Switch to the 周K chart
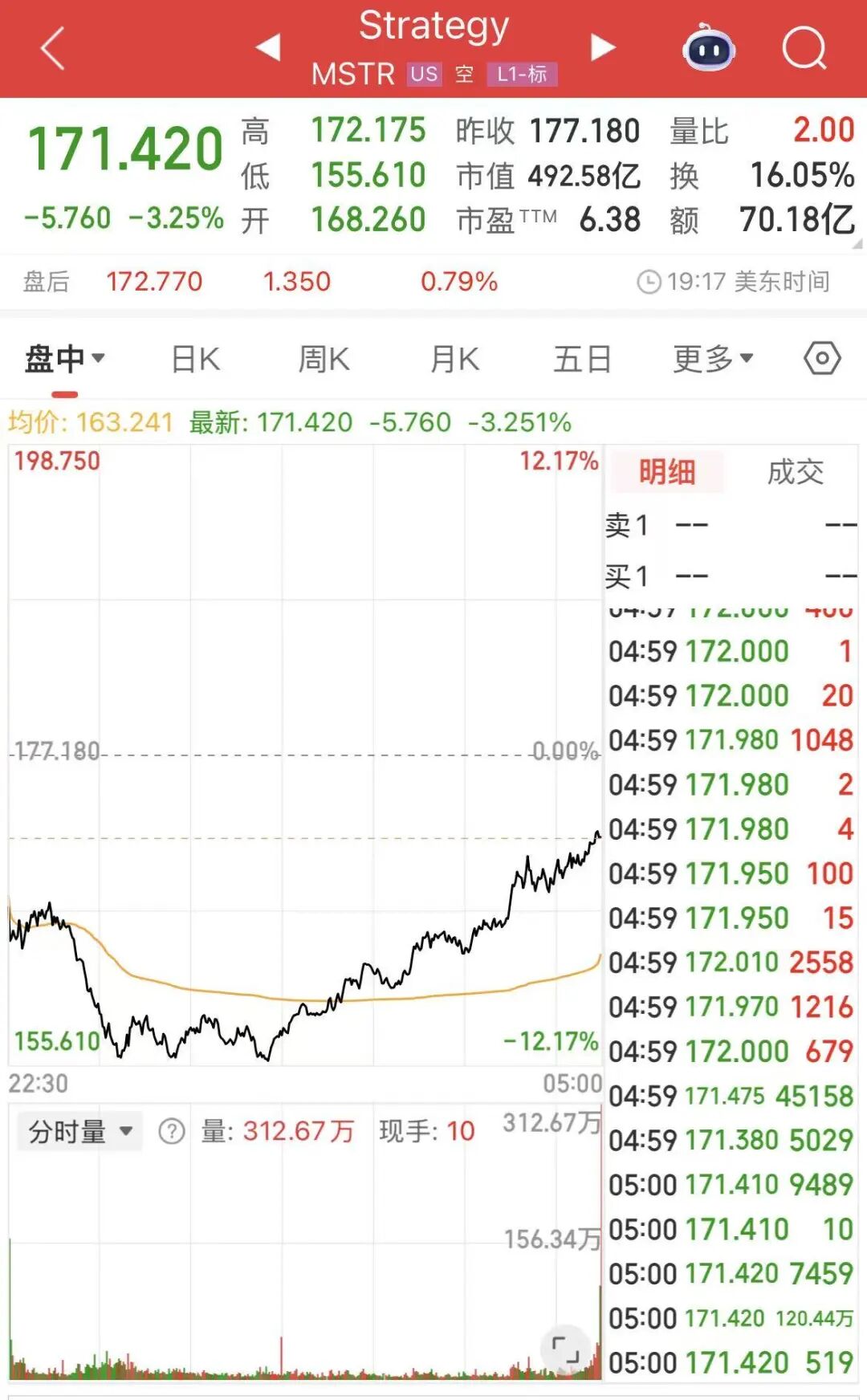 [324, 359]
